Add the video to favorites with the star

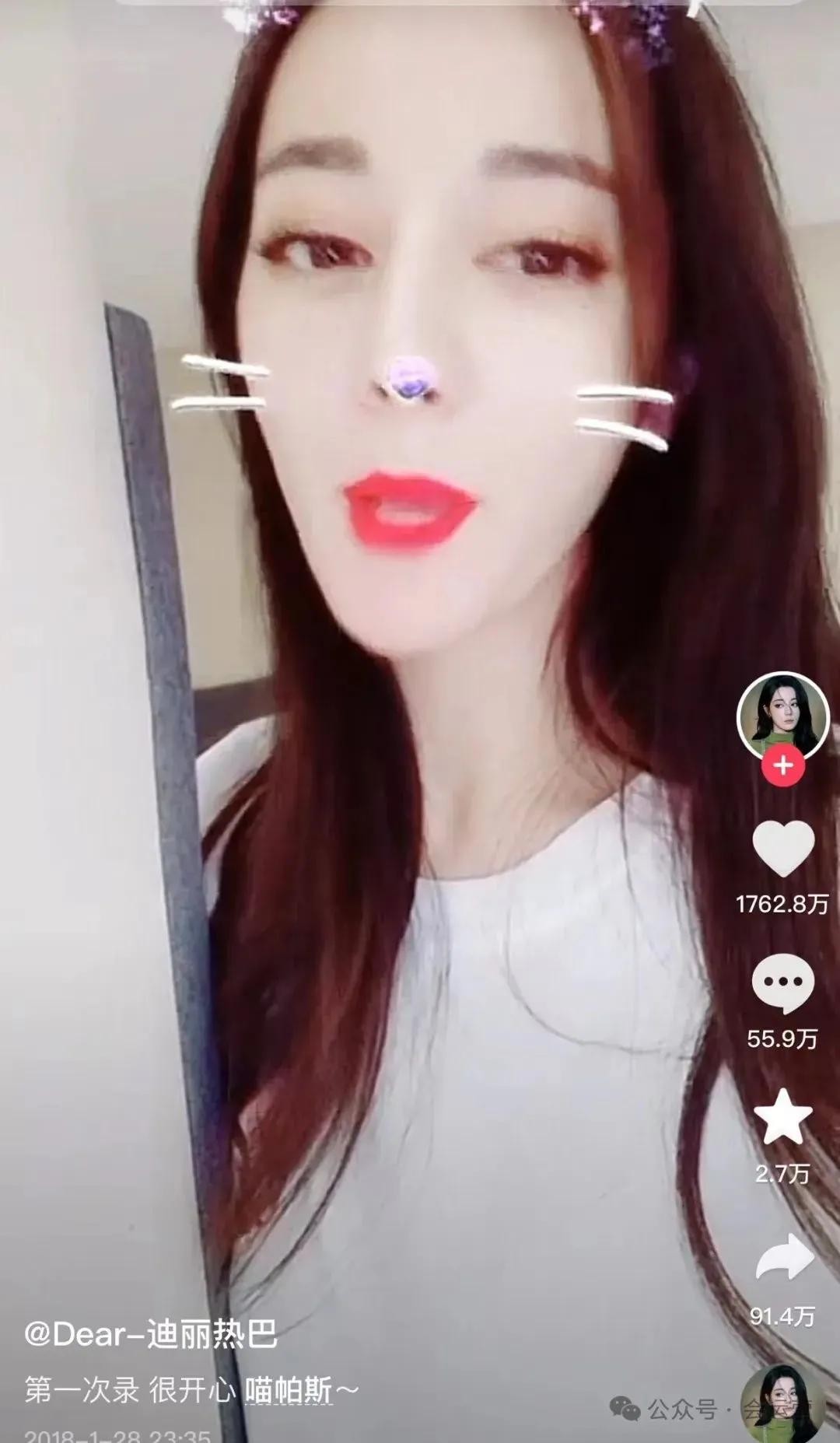pyautogui.click(x=783, y=1117)
